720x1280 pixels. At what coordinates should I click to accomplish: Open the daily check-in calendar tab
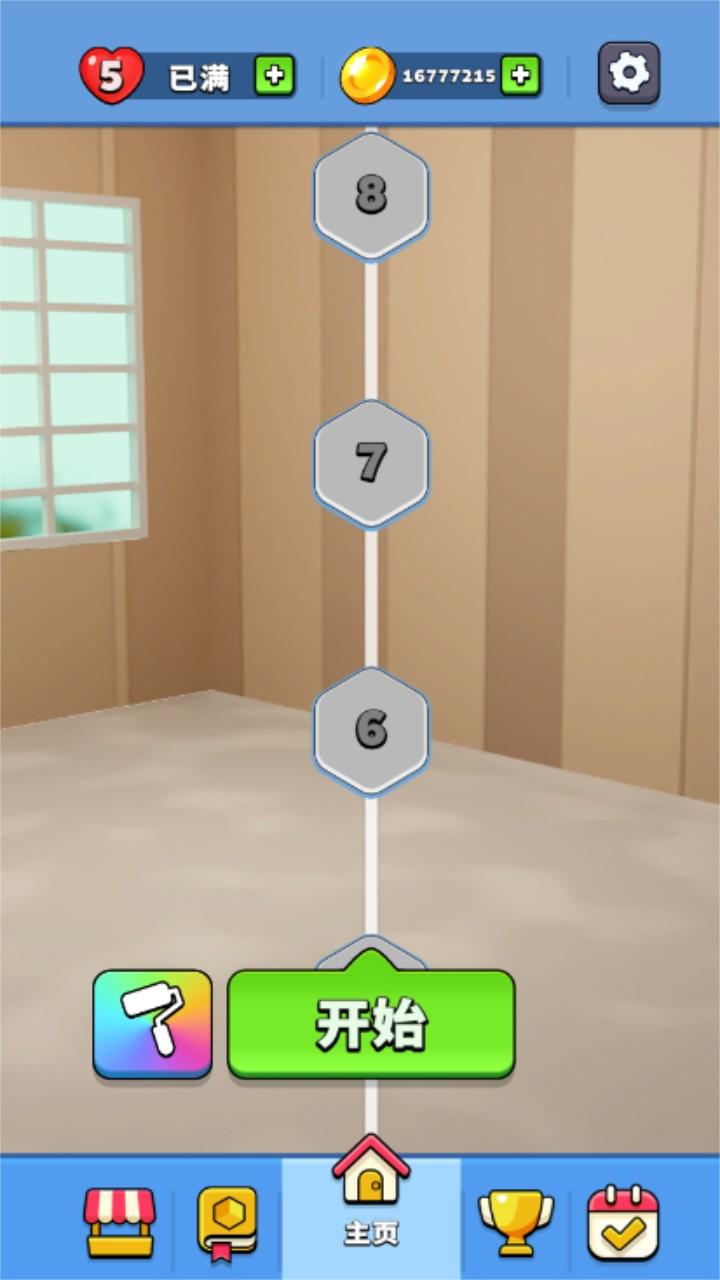pos(622,1221)
